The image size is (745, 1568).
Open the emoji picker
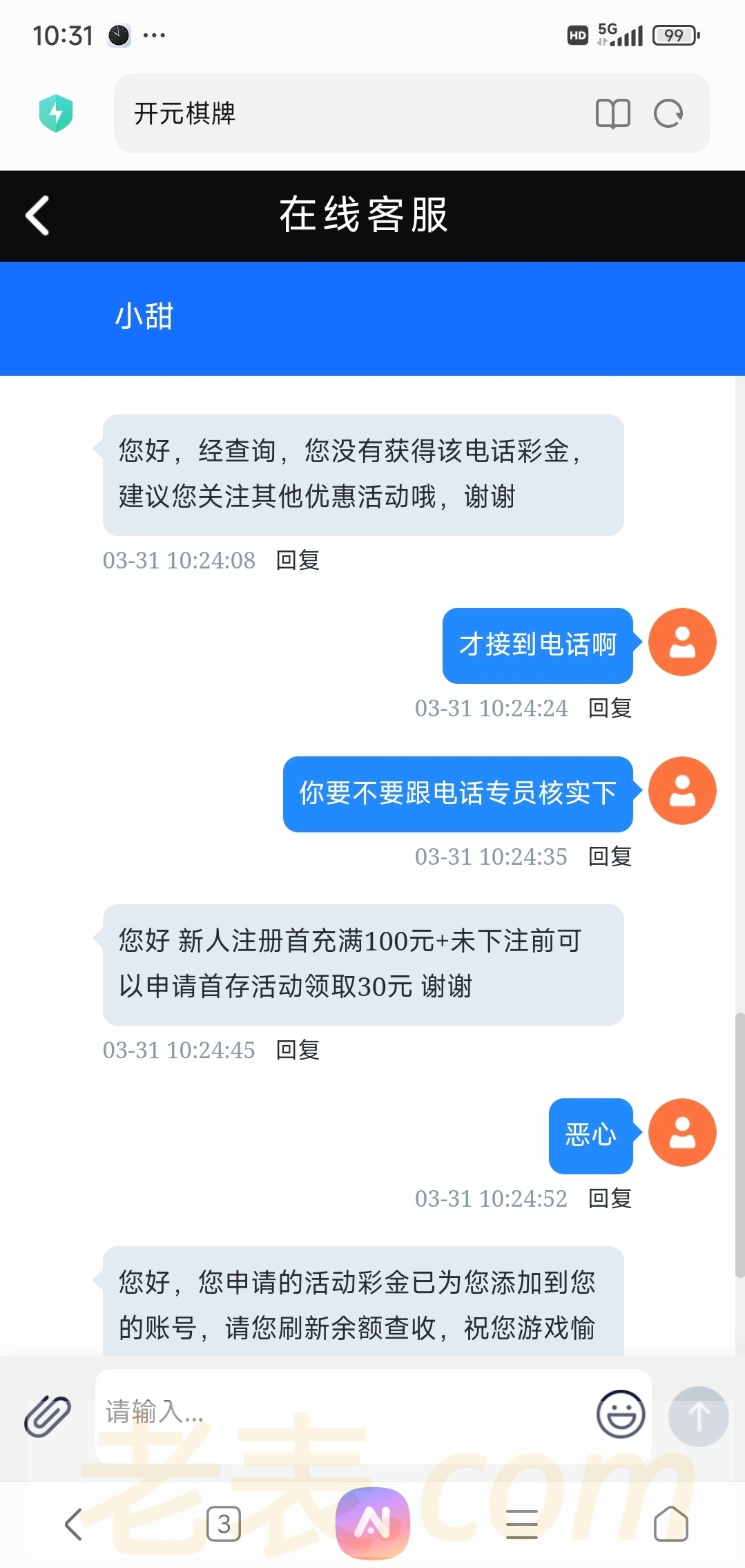pyautogui.click(x=621, y=1414)
